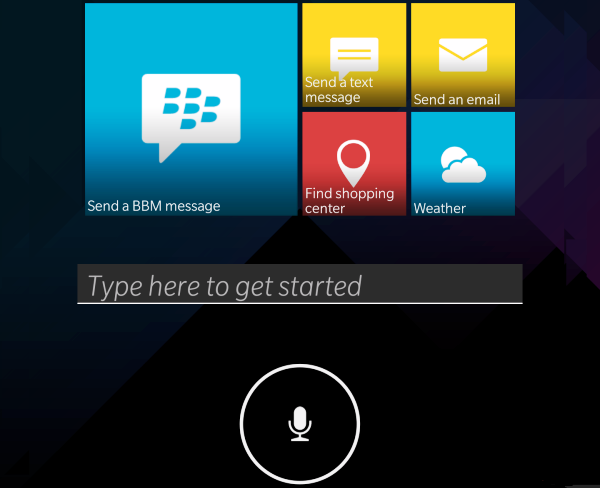Check the Weather tile

point(462,163)
